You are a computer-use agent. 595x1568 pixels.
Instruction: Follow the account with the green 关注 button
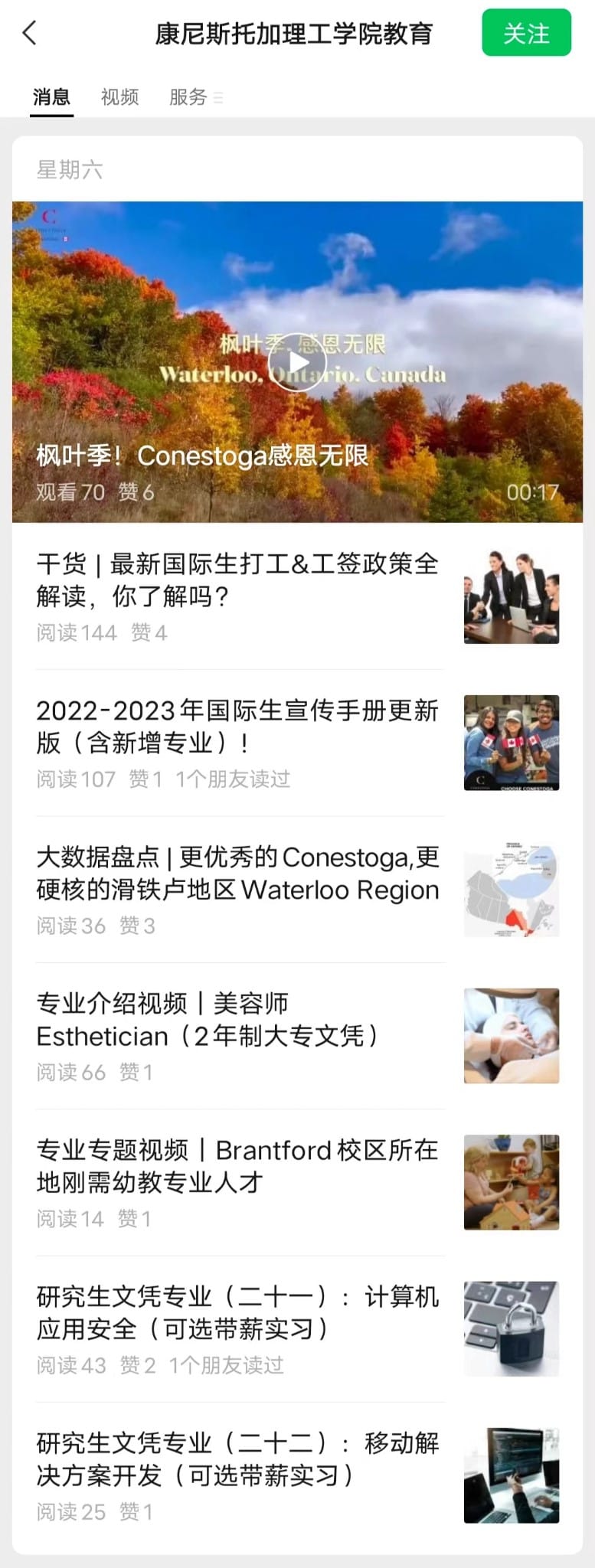point(526,34)
